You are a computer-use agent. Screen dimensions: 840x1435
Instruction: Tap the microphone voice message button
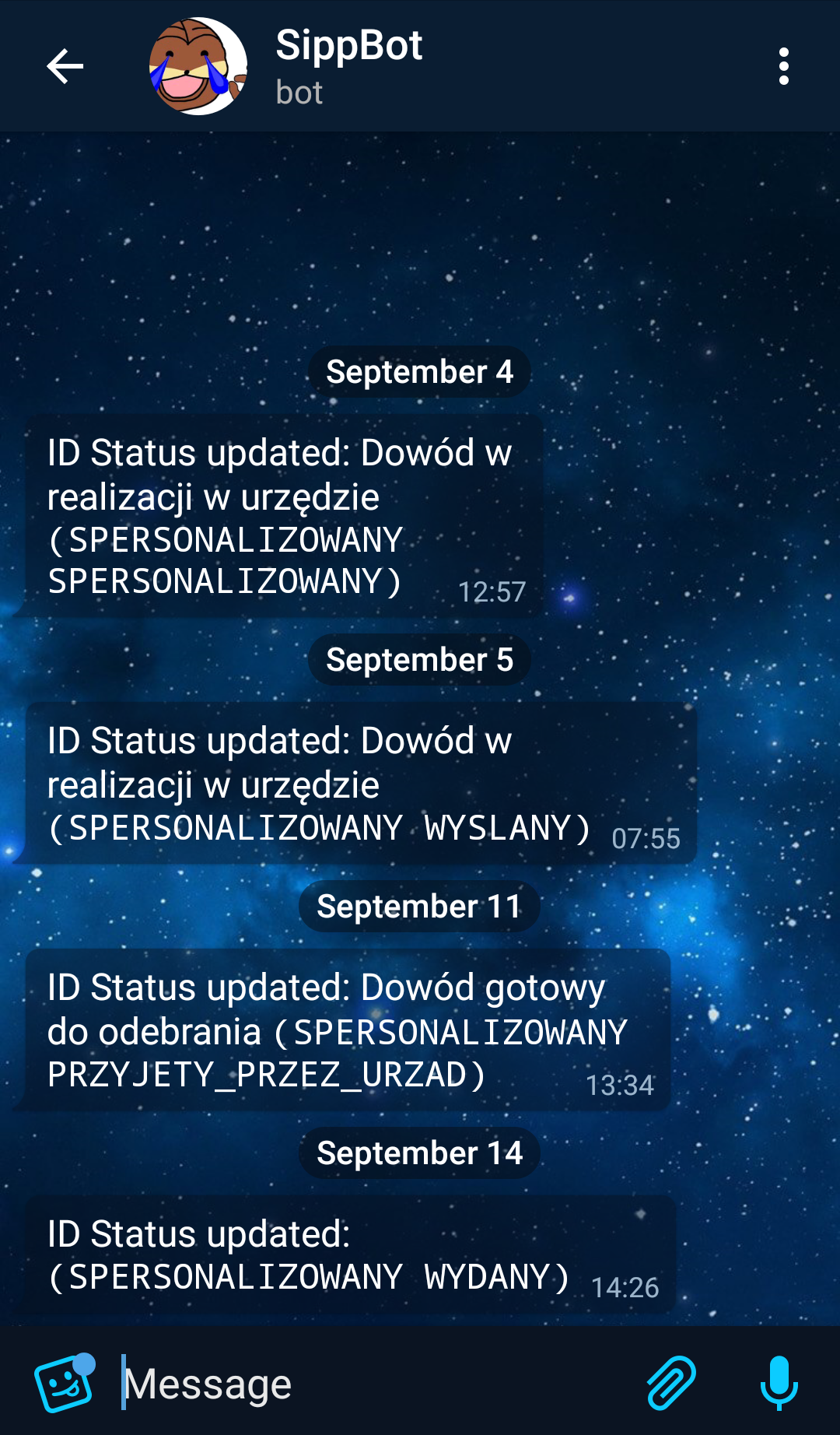point(779,1384)
